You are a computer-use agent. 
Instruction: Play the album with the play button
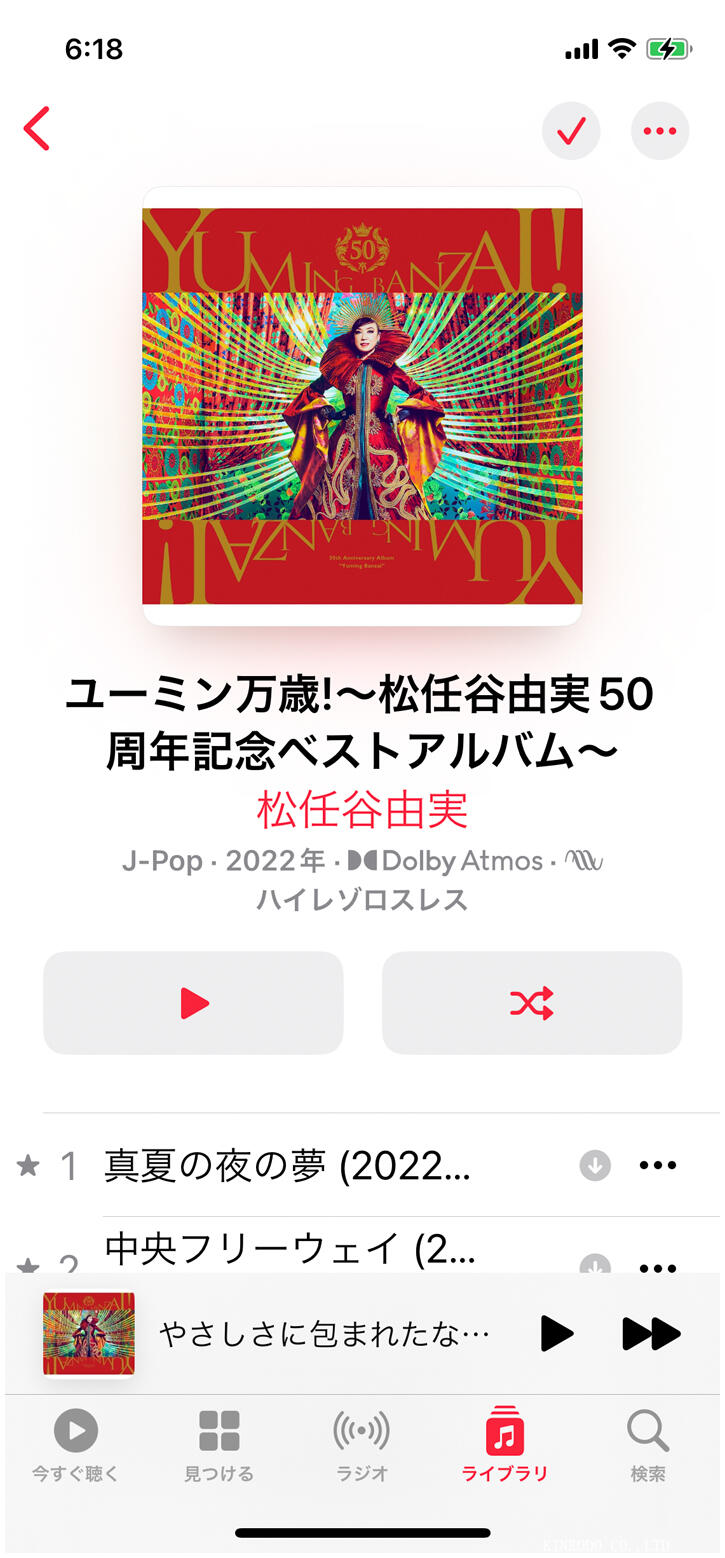point(193,1002)
